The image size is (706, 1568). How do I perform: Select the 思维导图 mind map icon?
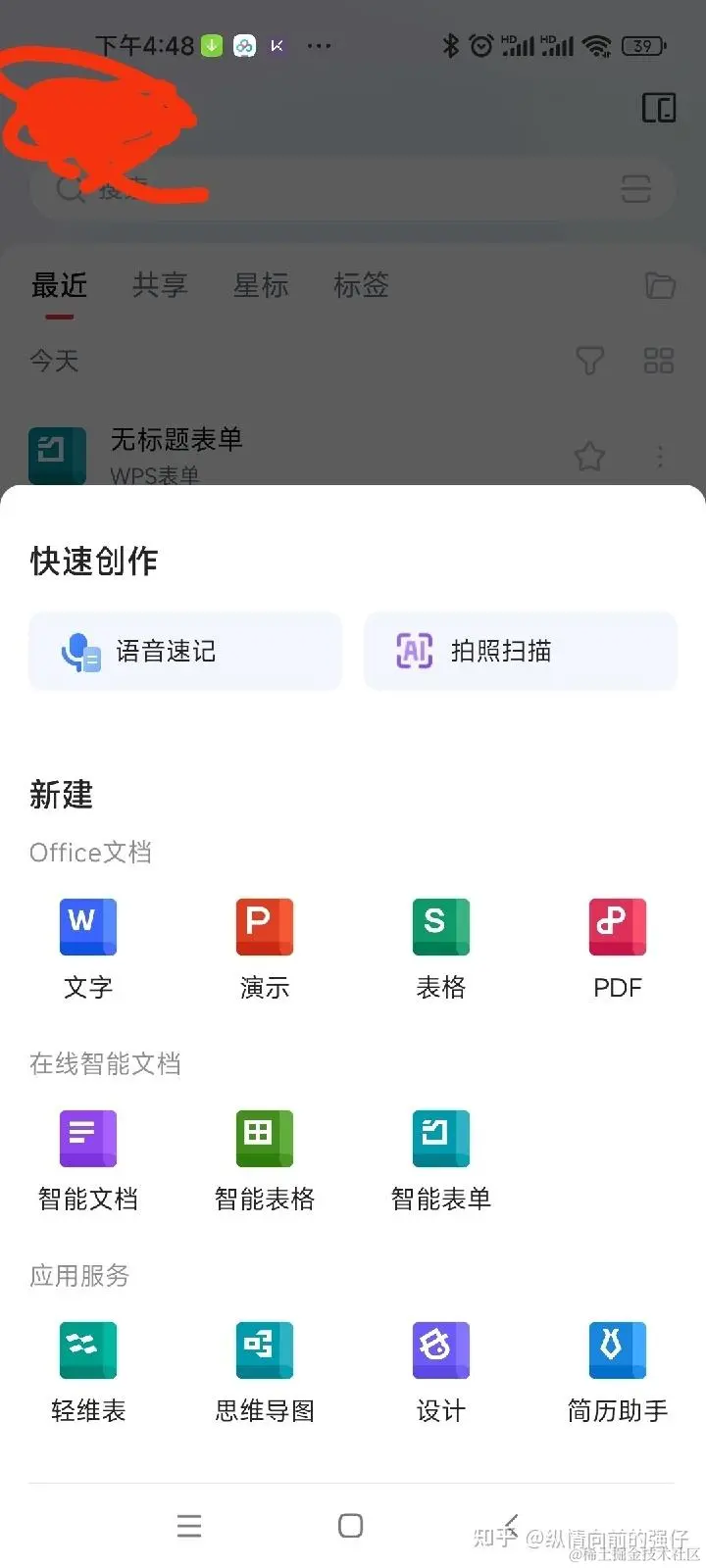point(264,1348)
